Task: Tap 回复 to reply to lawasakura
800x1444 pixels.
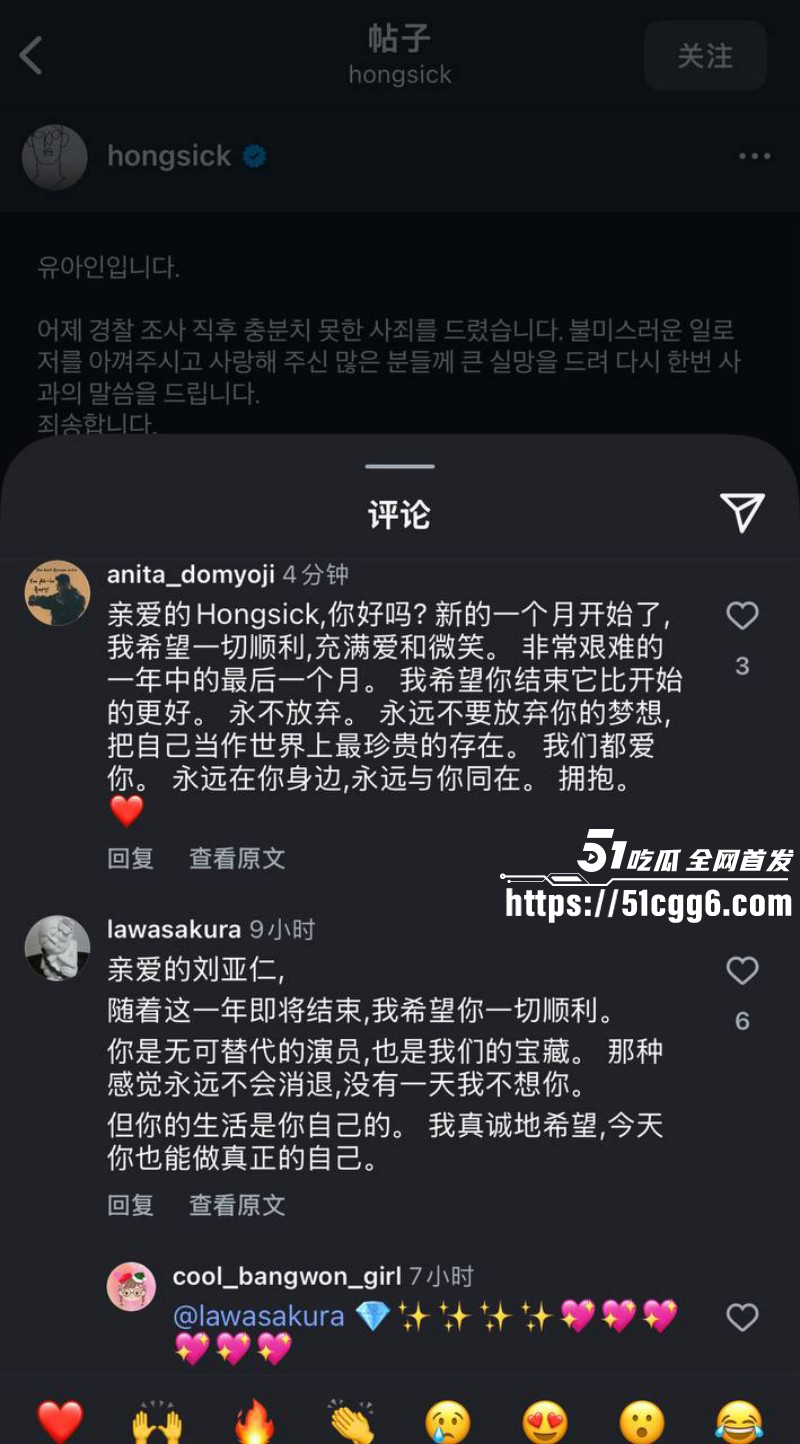Action: pos(130,1205)
